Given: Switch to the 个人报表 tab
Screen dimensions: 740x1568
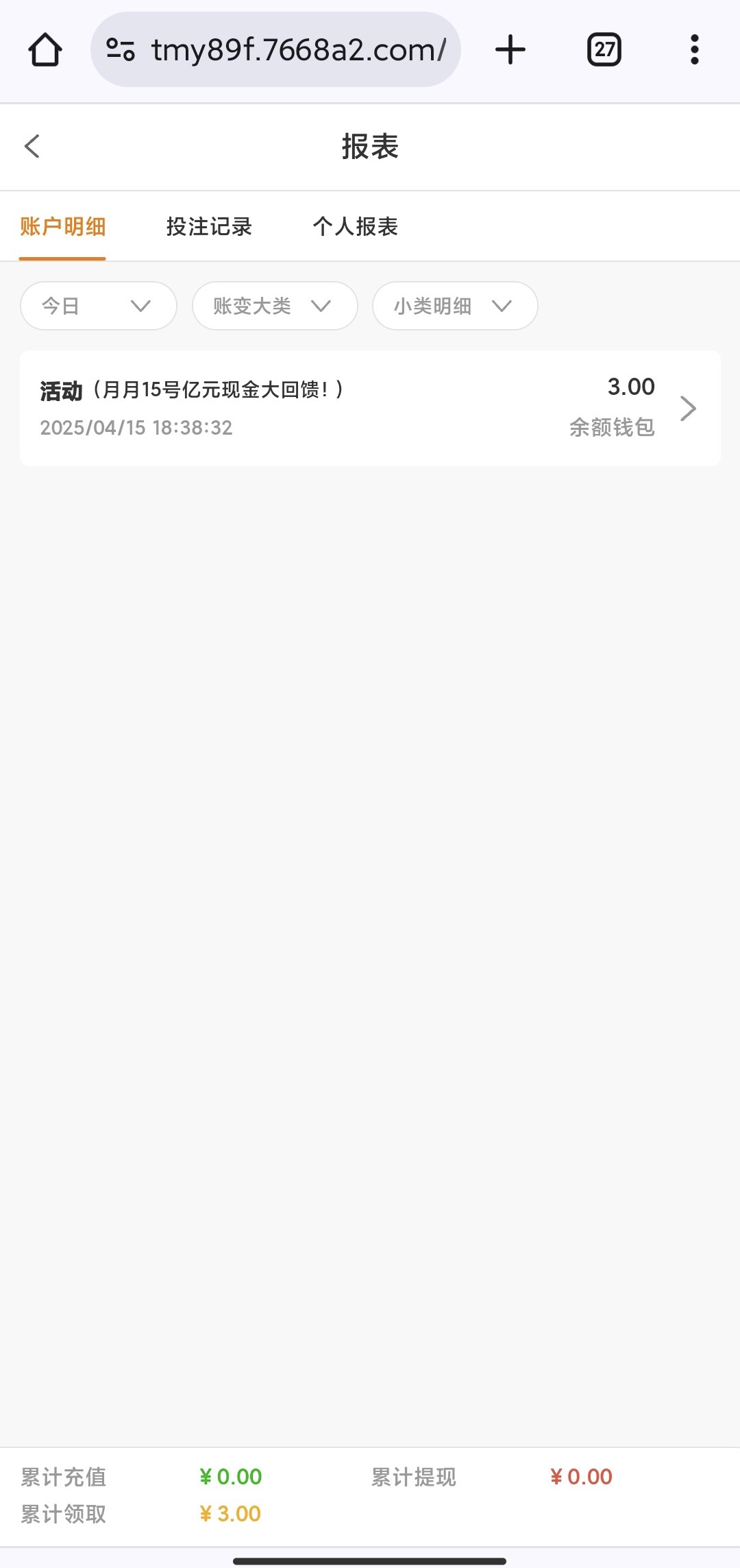Looking at the screenshot, I should 355,226.
